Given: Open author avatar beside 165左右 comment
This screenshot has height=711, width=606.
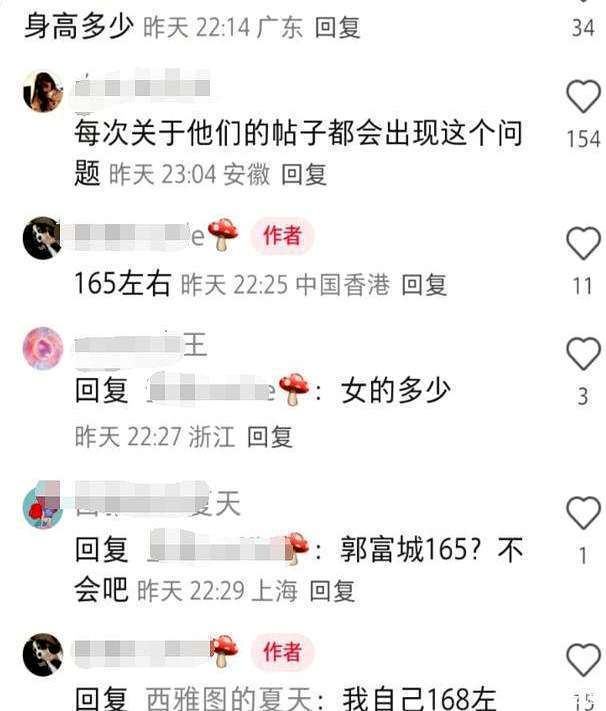Looking at the screenshot, I should click(x=42, y=238).
